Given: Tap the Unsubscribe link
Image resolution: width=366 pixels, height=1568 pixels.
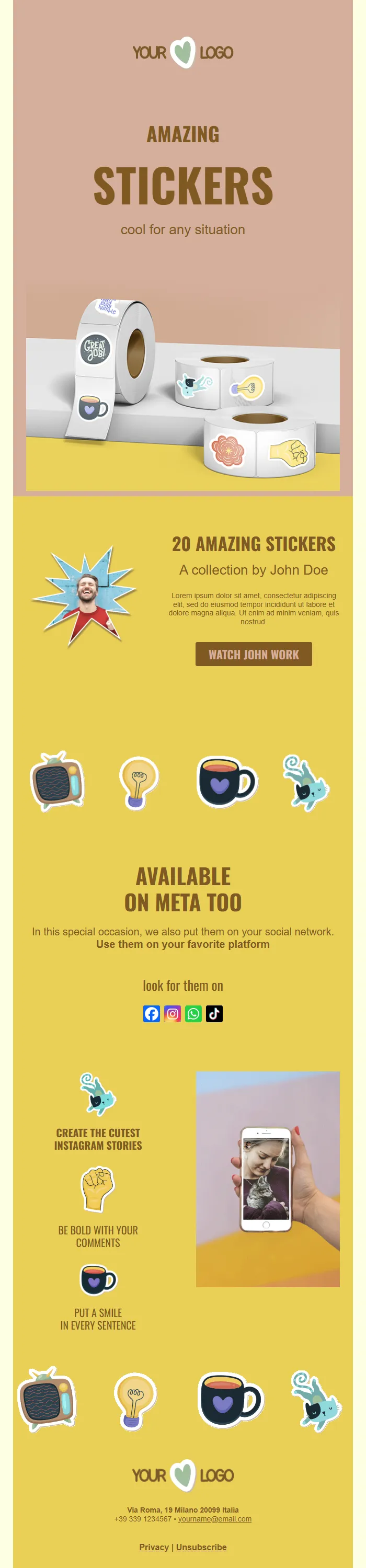Looking at the screenshot, I should (201, 1546).
